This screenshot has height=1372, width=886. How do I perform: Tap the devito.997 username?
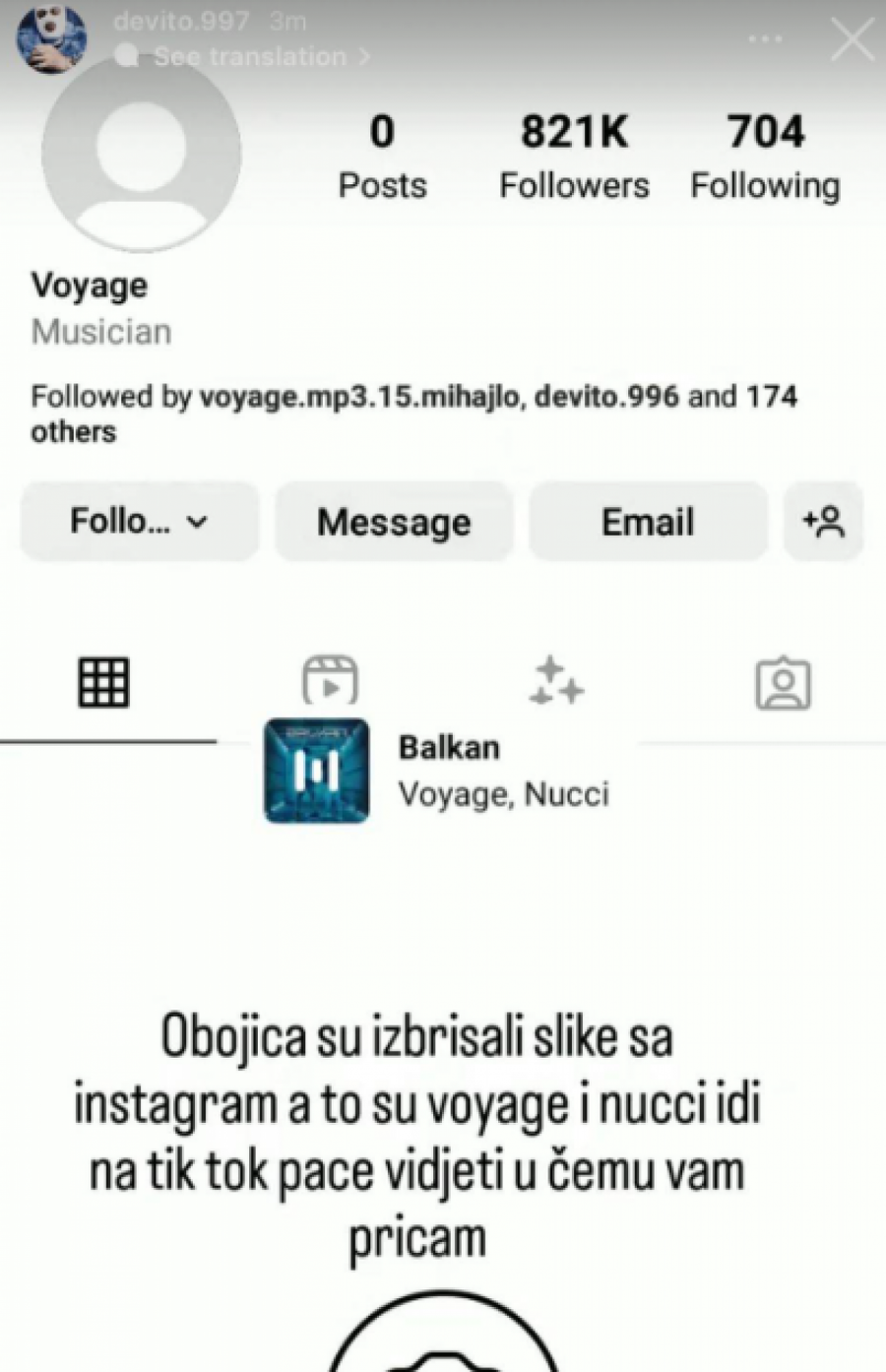181,21
